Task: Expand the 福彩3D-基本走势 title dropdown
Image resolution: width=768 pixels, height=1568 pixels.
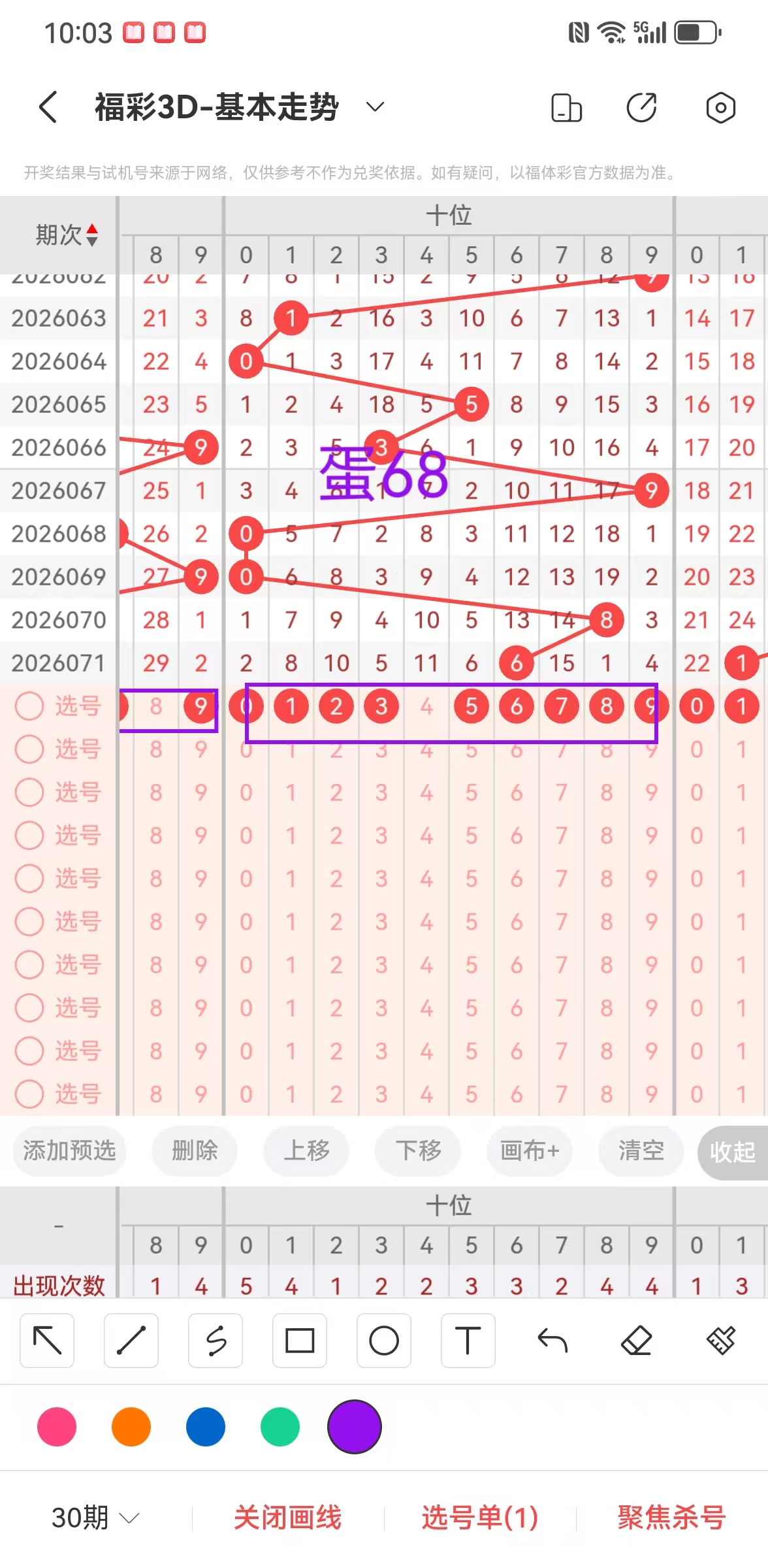Action: click(x=375, y=107)
